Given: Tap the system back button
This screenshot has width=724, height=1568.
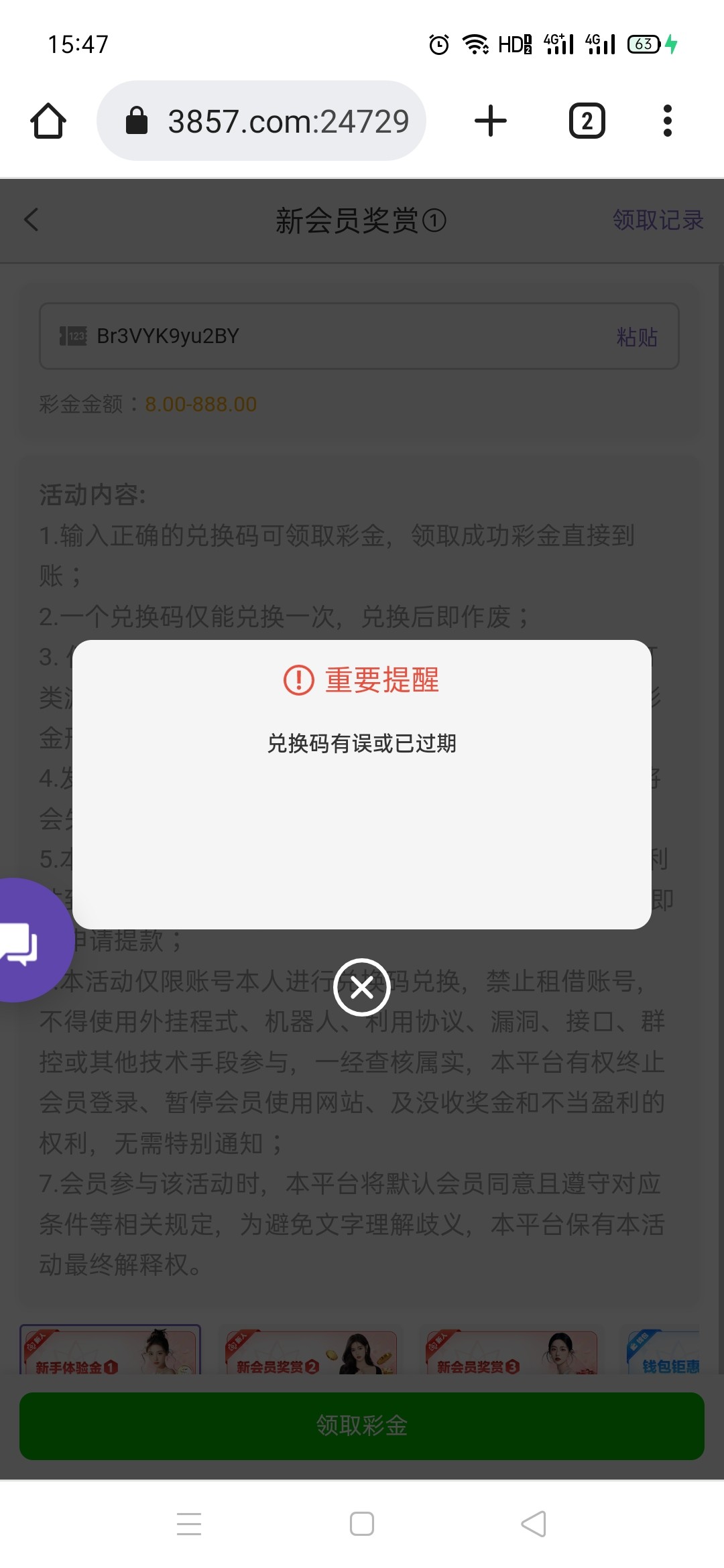Looking at the screenshot, I should coord(534,1524).
